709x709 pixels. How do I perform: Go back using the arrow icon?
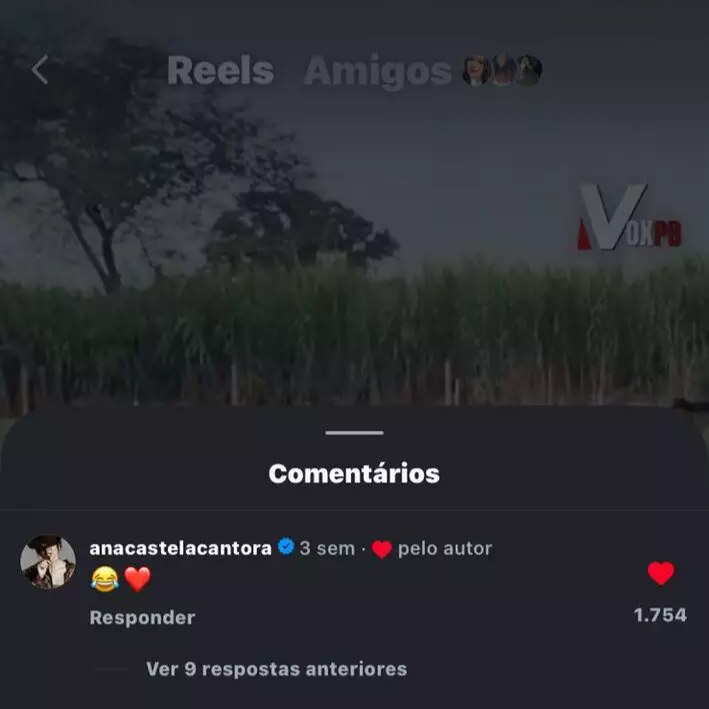tap(40, 70)
